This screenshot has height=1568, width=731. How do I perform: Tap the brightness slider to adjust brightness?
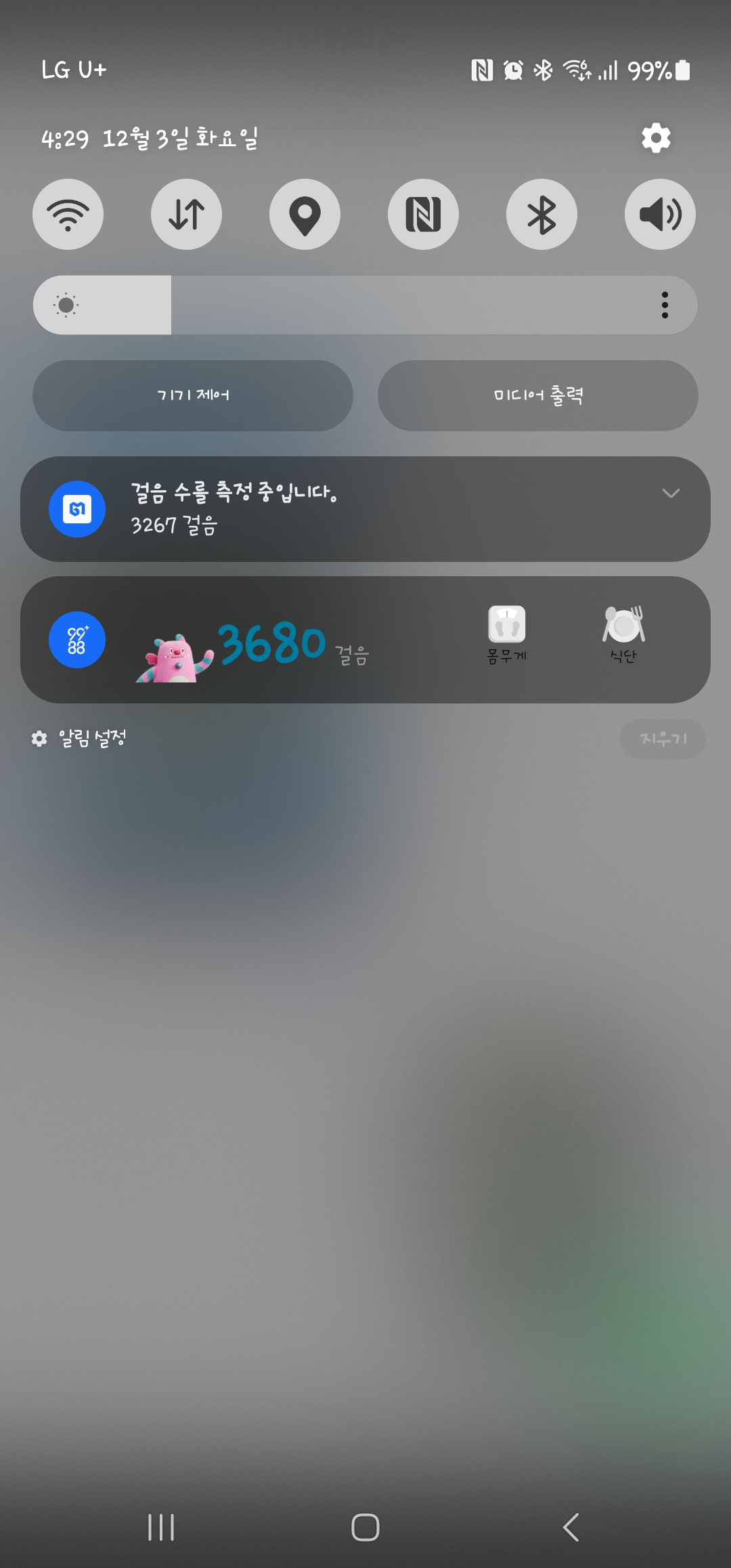click(x=338, y=305)
